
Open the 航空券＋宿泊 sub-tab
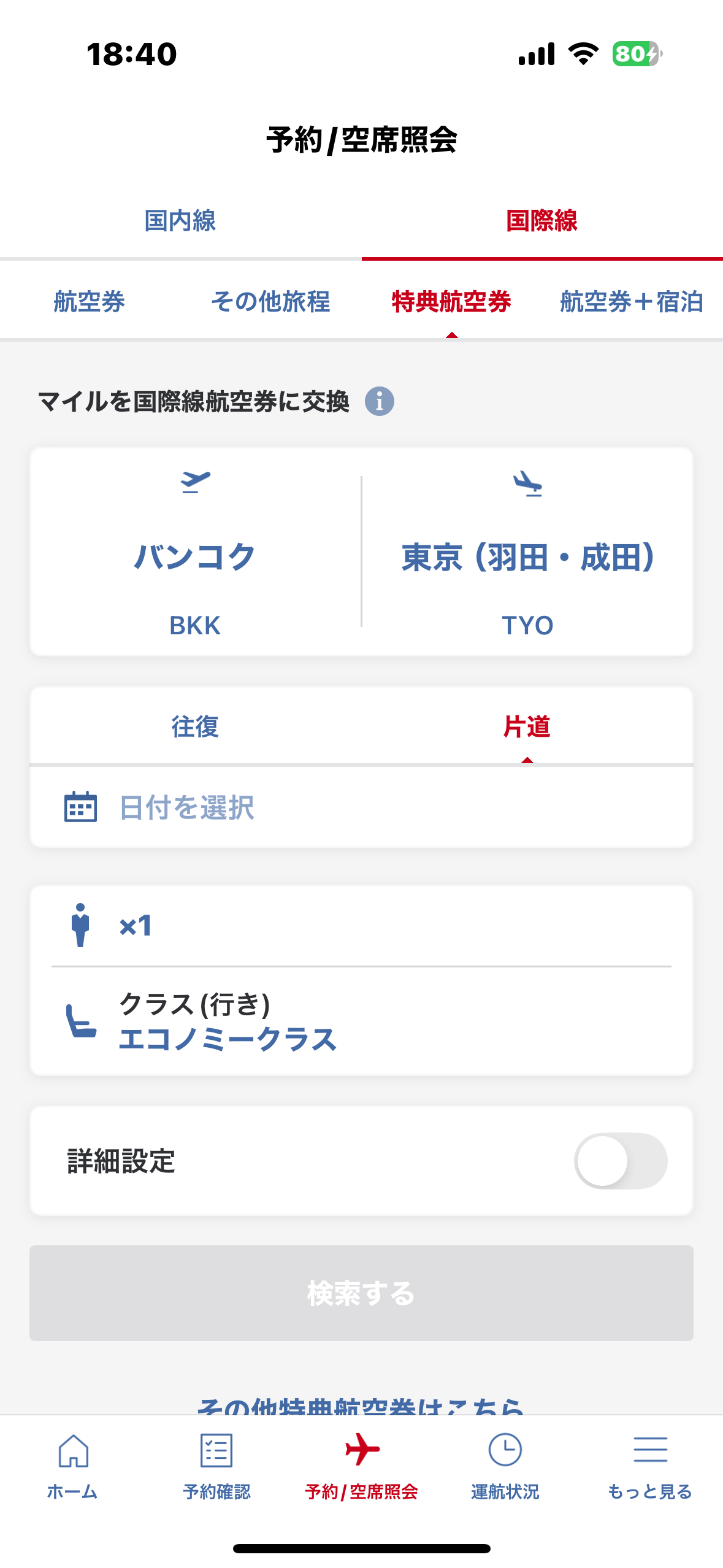(x=632, y=302)
